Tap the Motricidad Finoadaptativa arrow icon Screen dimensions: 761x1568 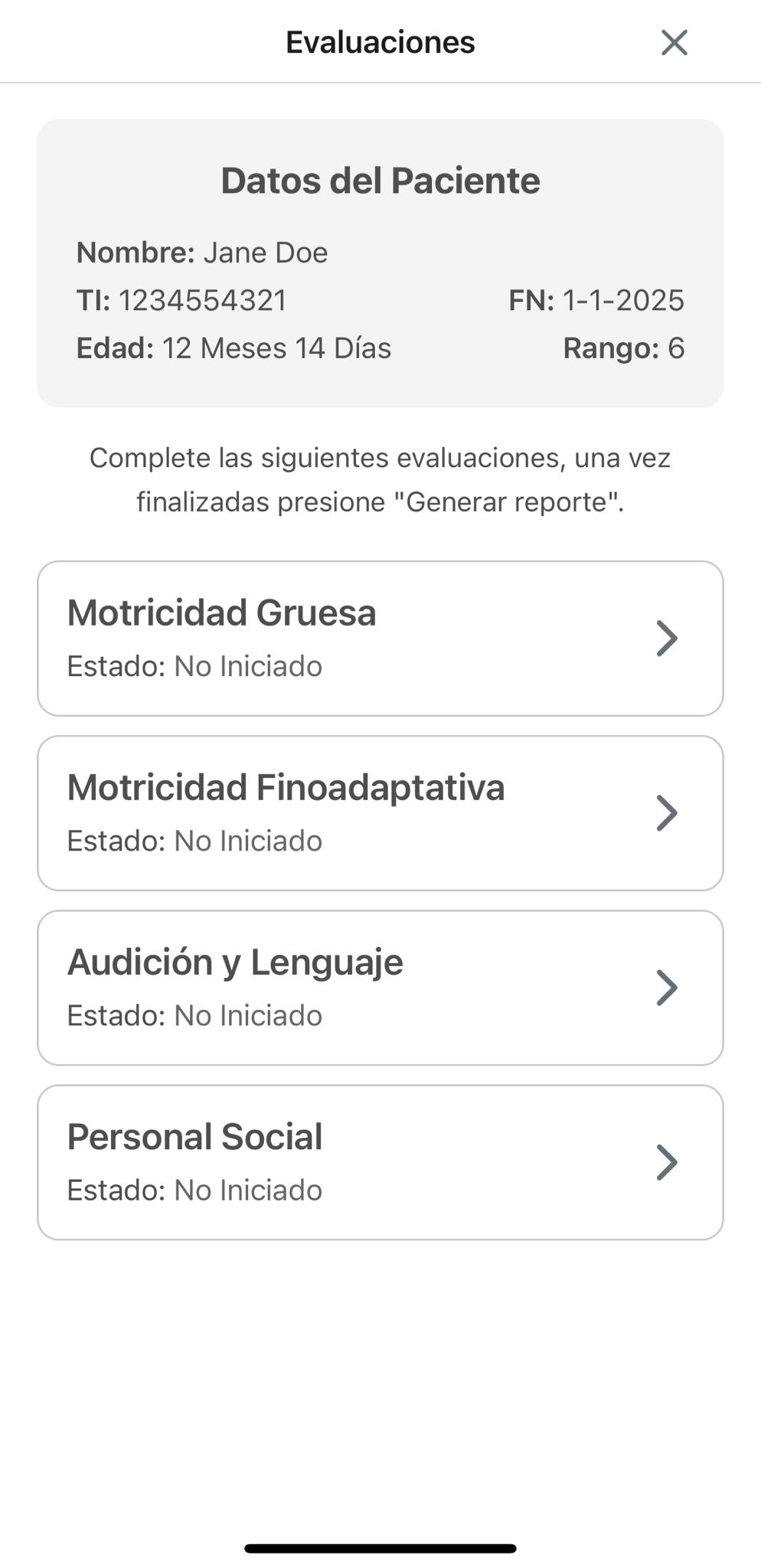[667, 813]
